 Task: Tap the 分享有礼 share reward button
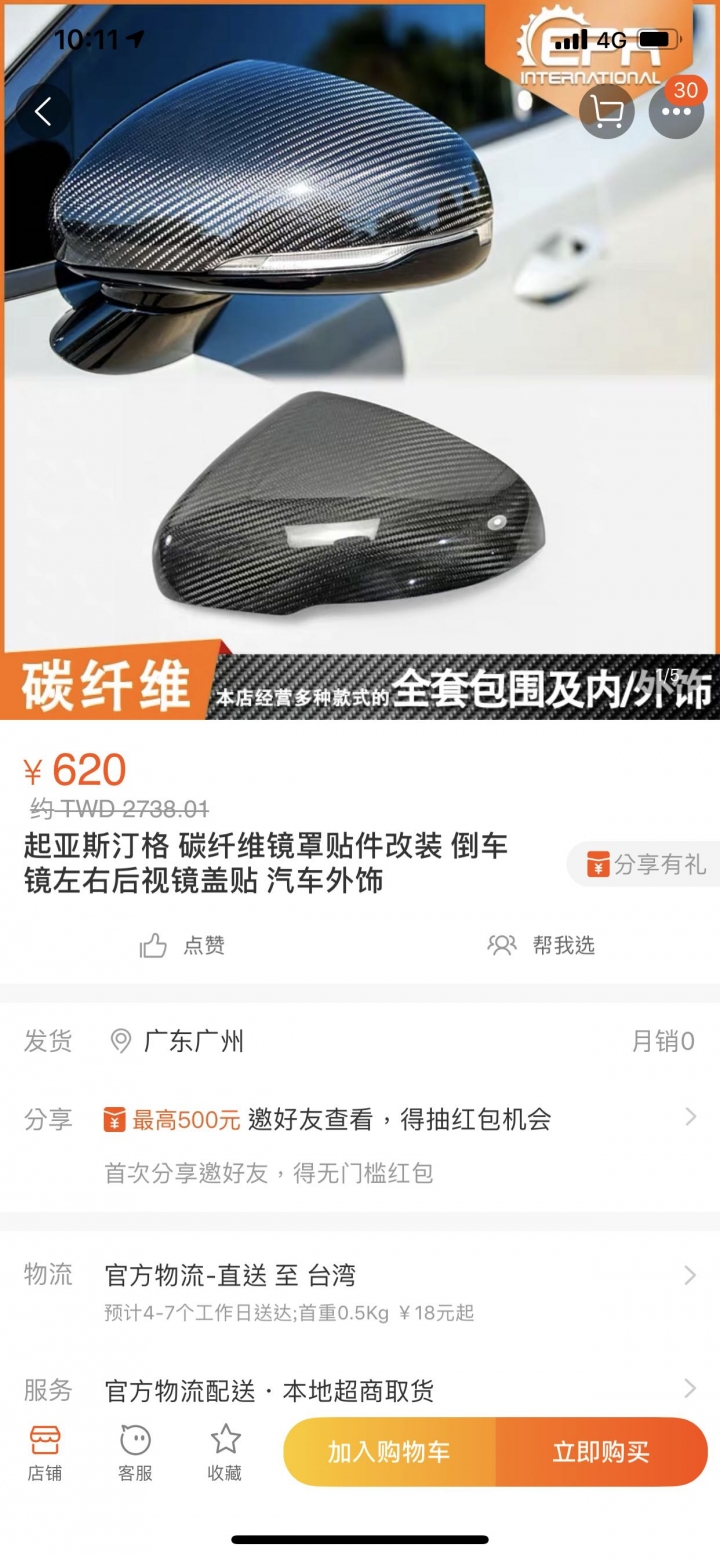(x=645, y=864)
